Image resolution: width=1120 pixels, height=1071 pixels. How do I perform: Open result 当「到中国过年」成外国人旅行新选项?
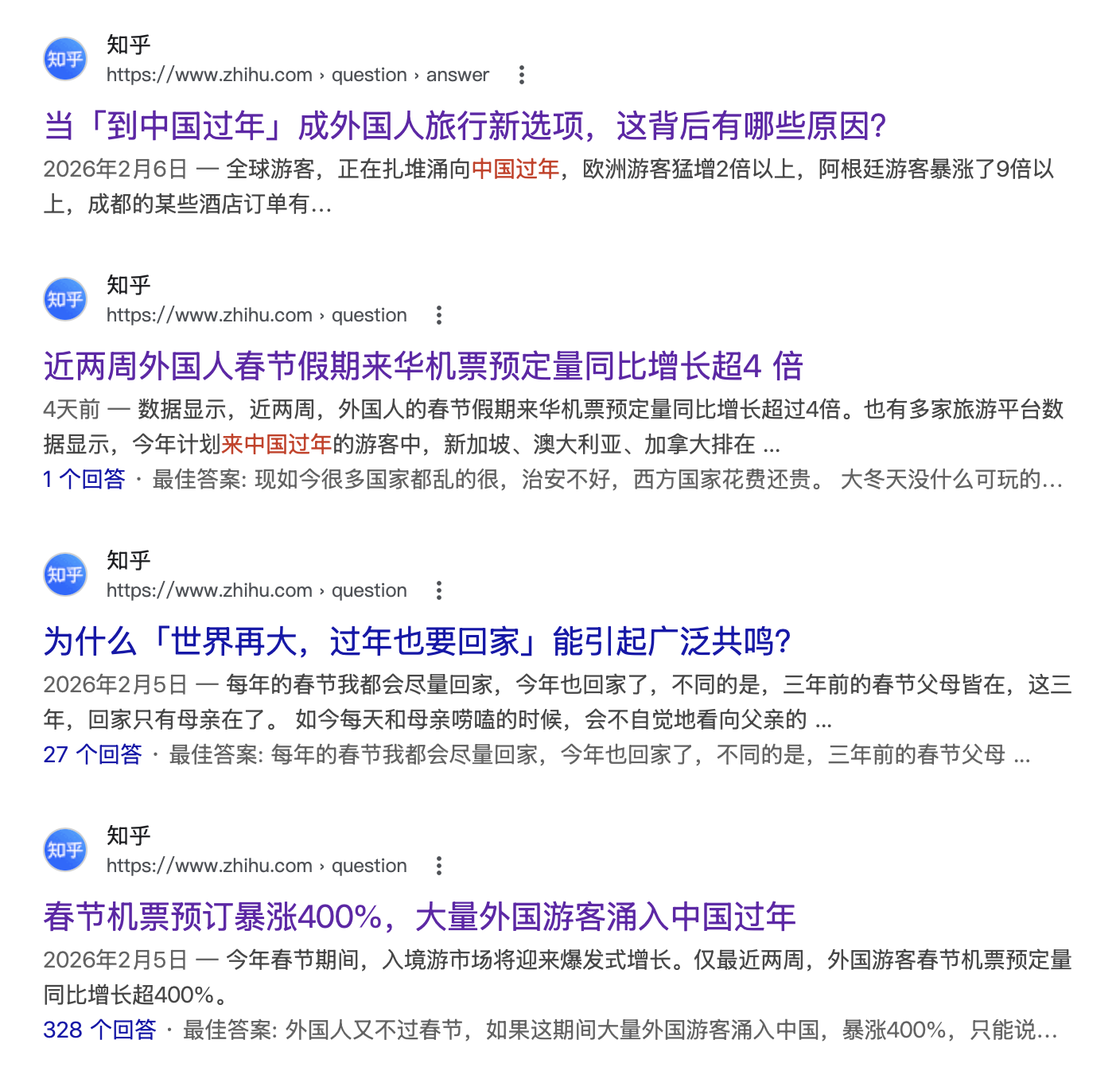point(465,126)
